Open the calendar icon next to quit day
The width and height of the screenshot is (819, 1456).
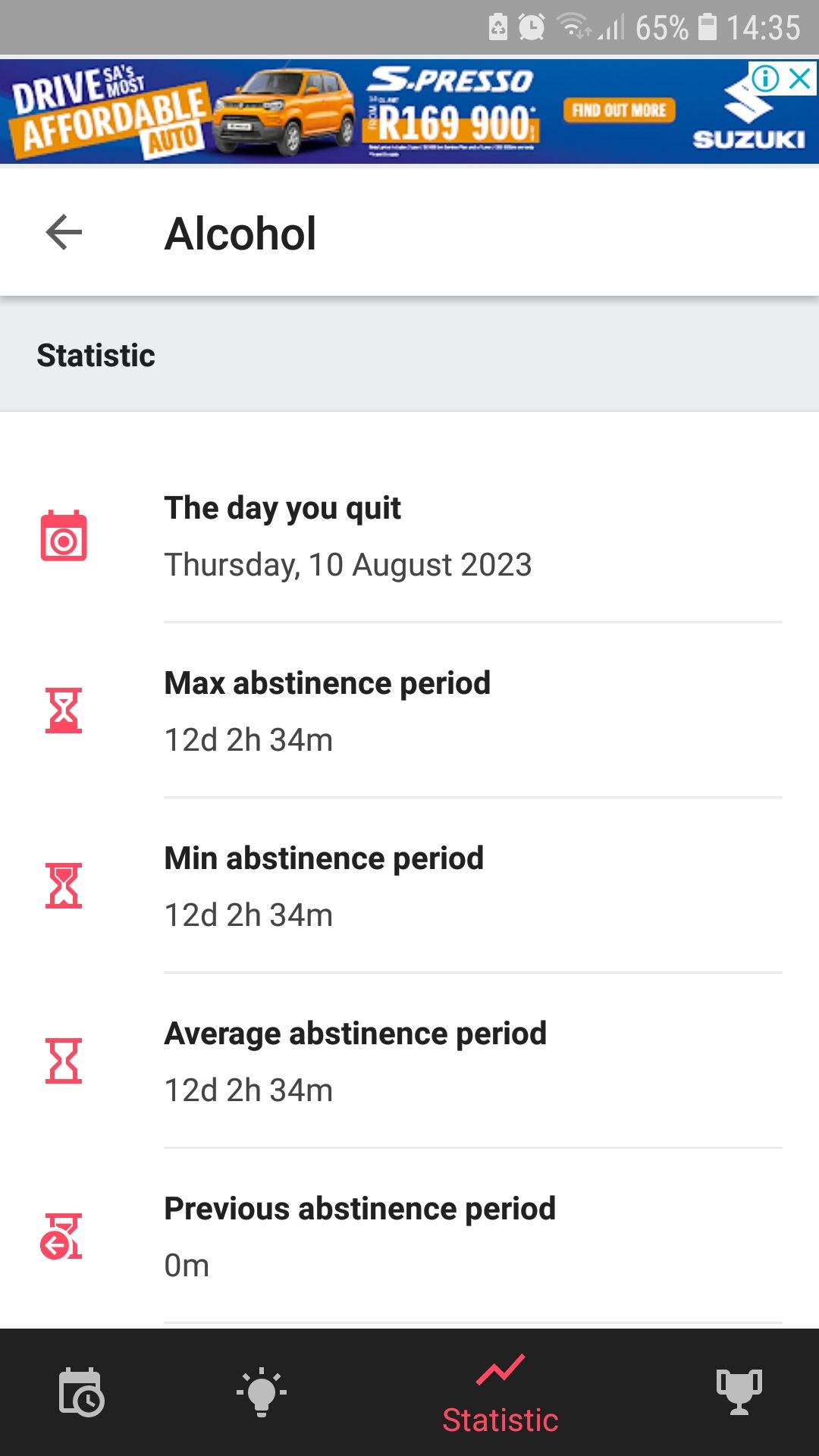point(64,540)
